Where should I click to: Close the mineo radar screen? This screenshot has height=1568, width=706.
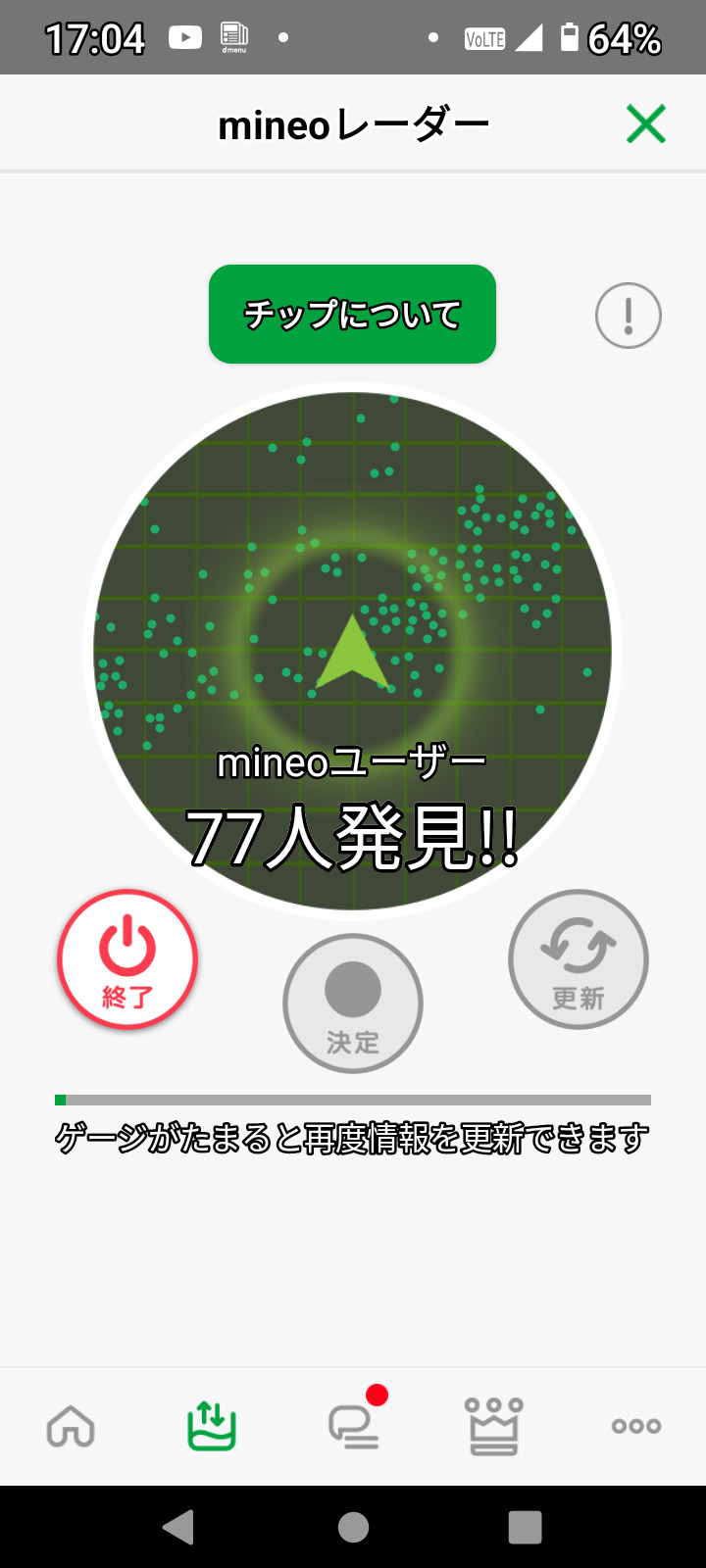click(645, 124)
